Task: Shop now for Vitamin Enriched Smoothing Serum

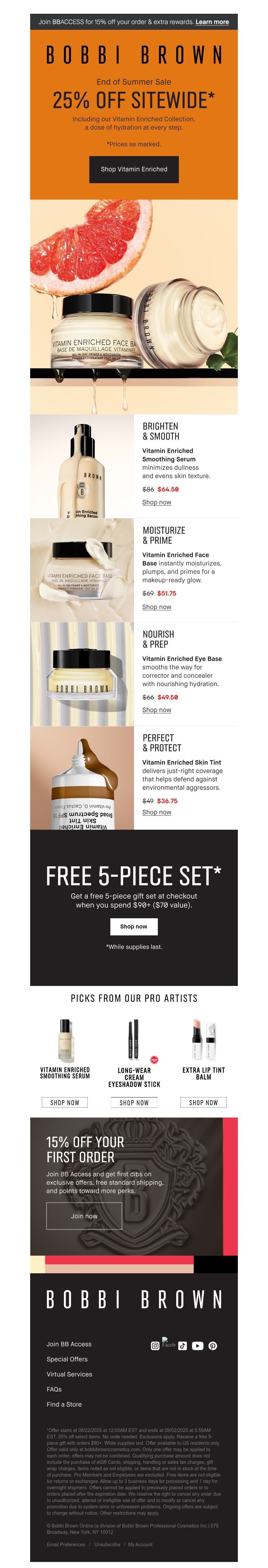Action: click(156, 502)
